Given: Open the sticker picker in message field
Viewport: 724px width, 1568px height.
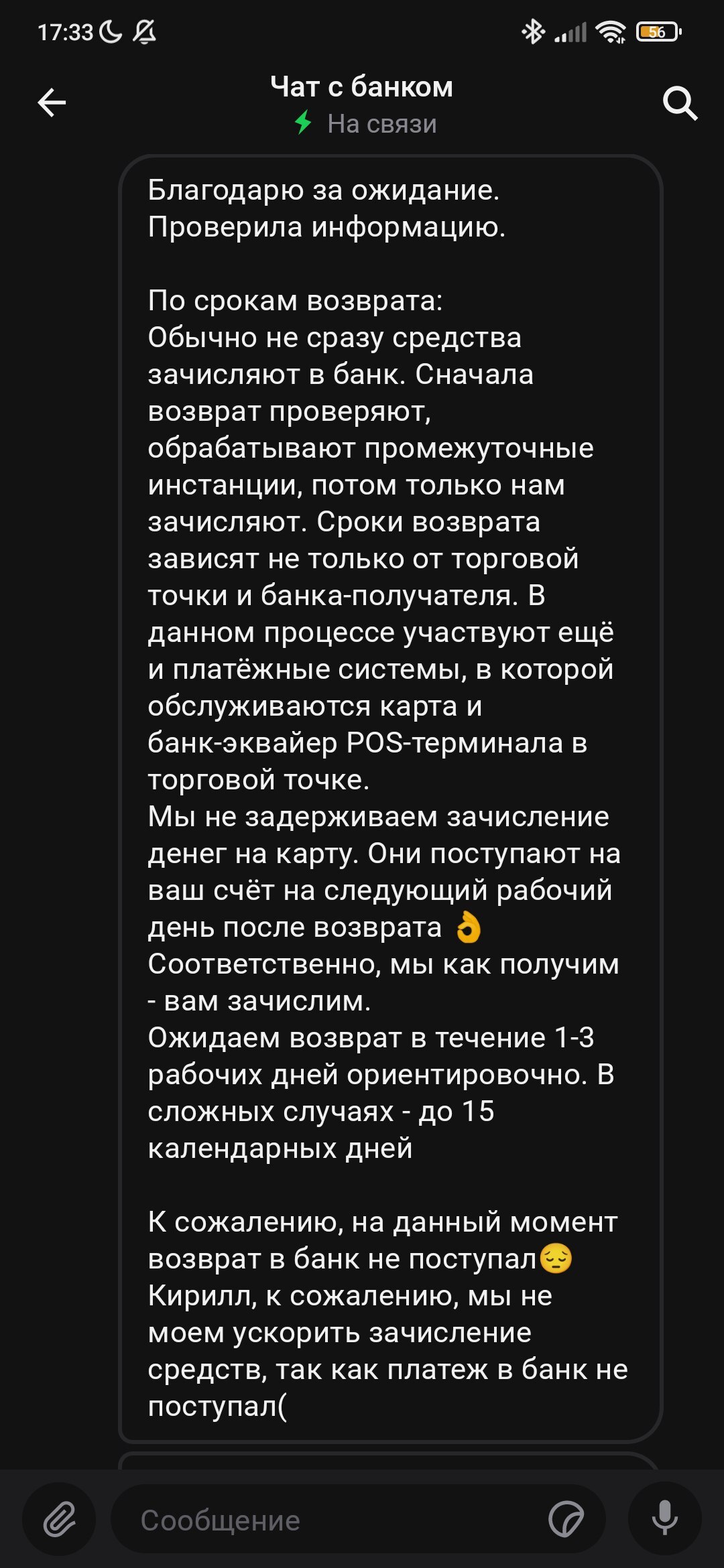Looking at the screenshot, I should pos(566,1519).
